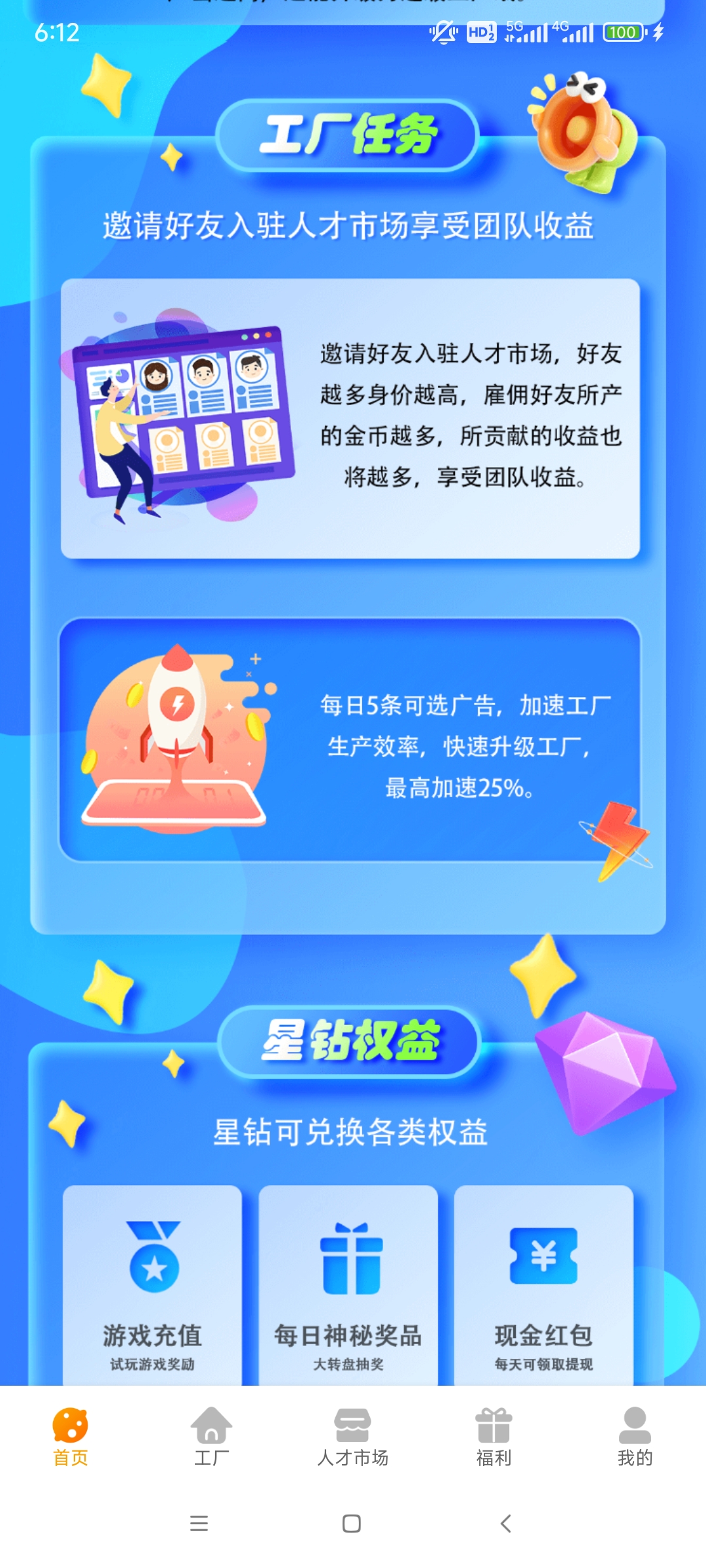This screenshot has width=706, height=1568.
Task: Open the 我的 profile tab
Action: tap(635, 1437)
